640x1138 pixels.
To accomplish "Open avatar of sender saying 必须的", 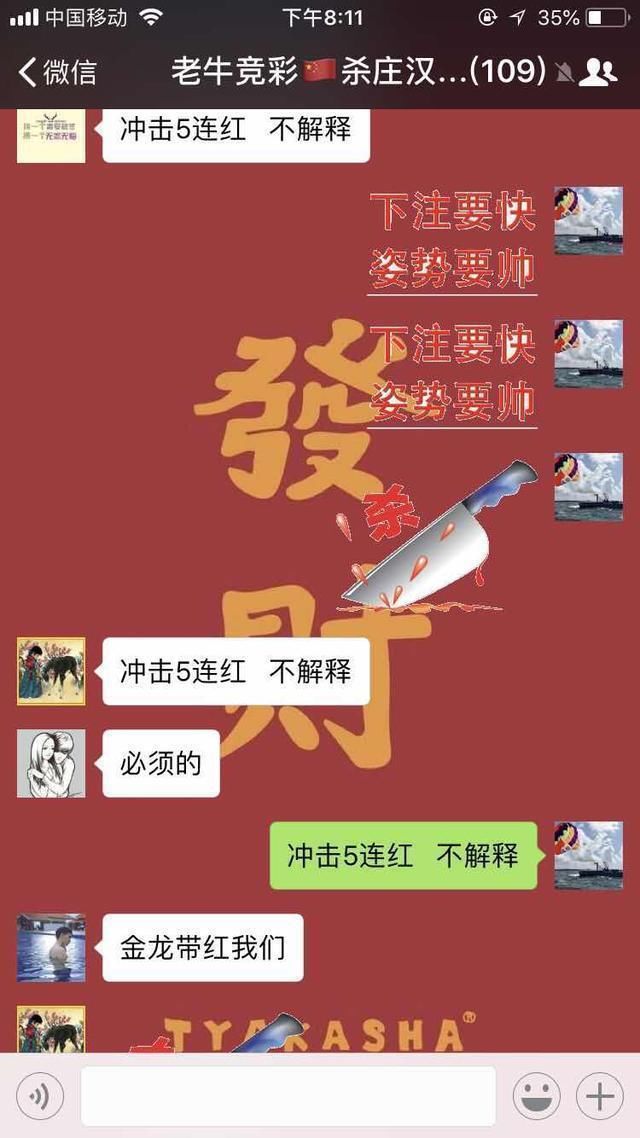I will pyautogui.click(x=51, y=763).
